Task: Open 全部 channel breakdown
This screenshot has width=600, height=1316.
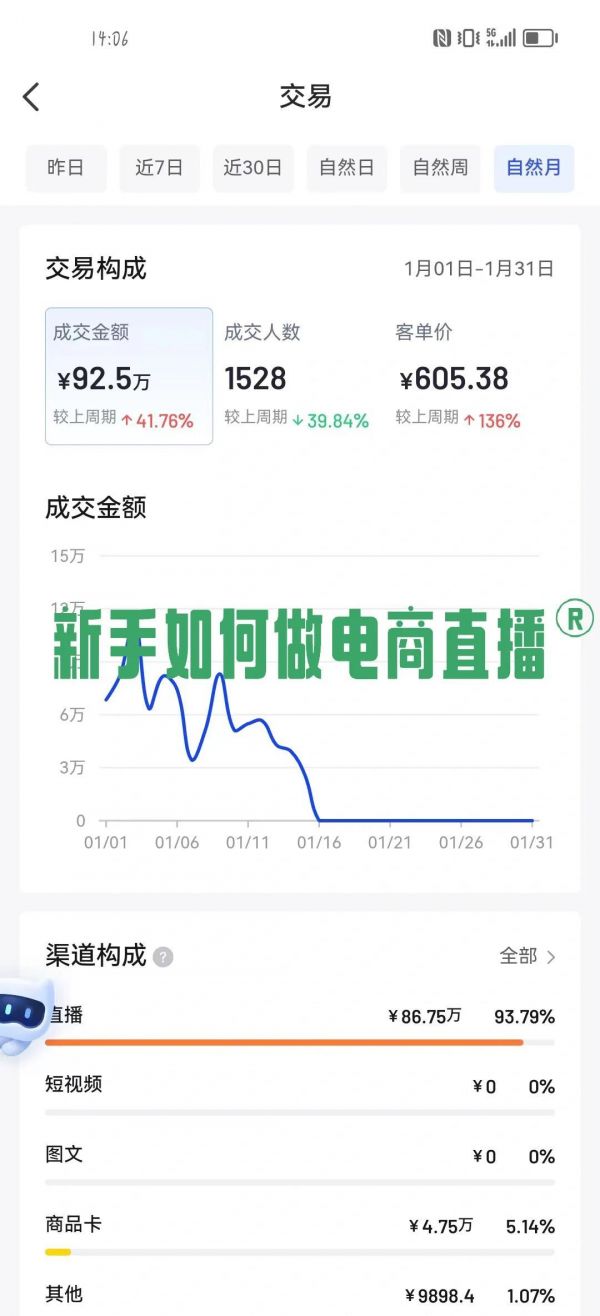Action: tap(527, 956)
